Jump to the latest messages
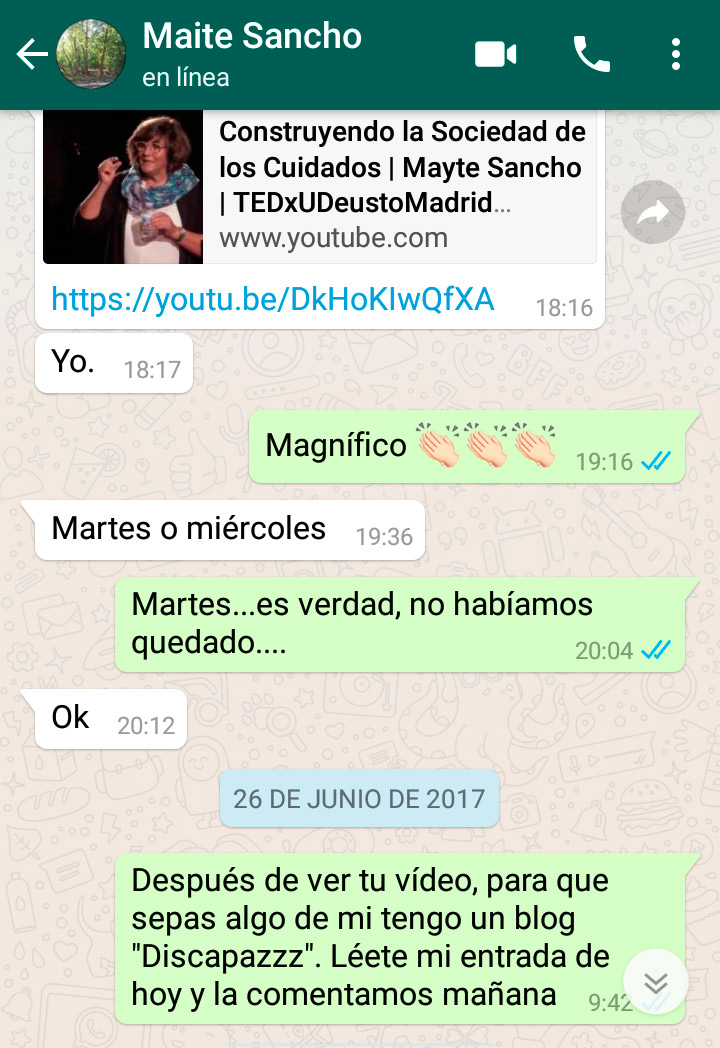Viewport: 720px width, 1048px height. 655,982
